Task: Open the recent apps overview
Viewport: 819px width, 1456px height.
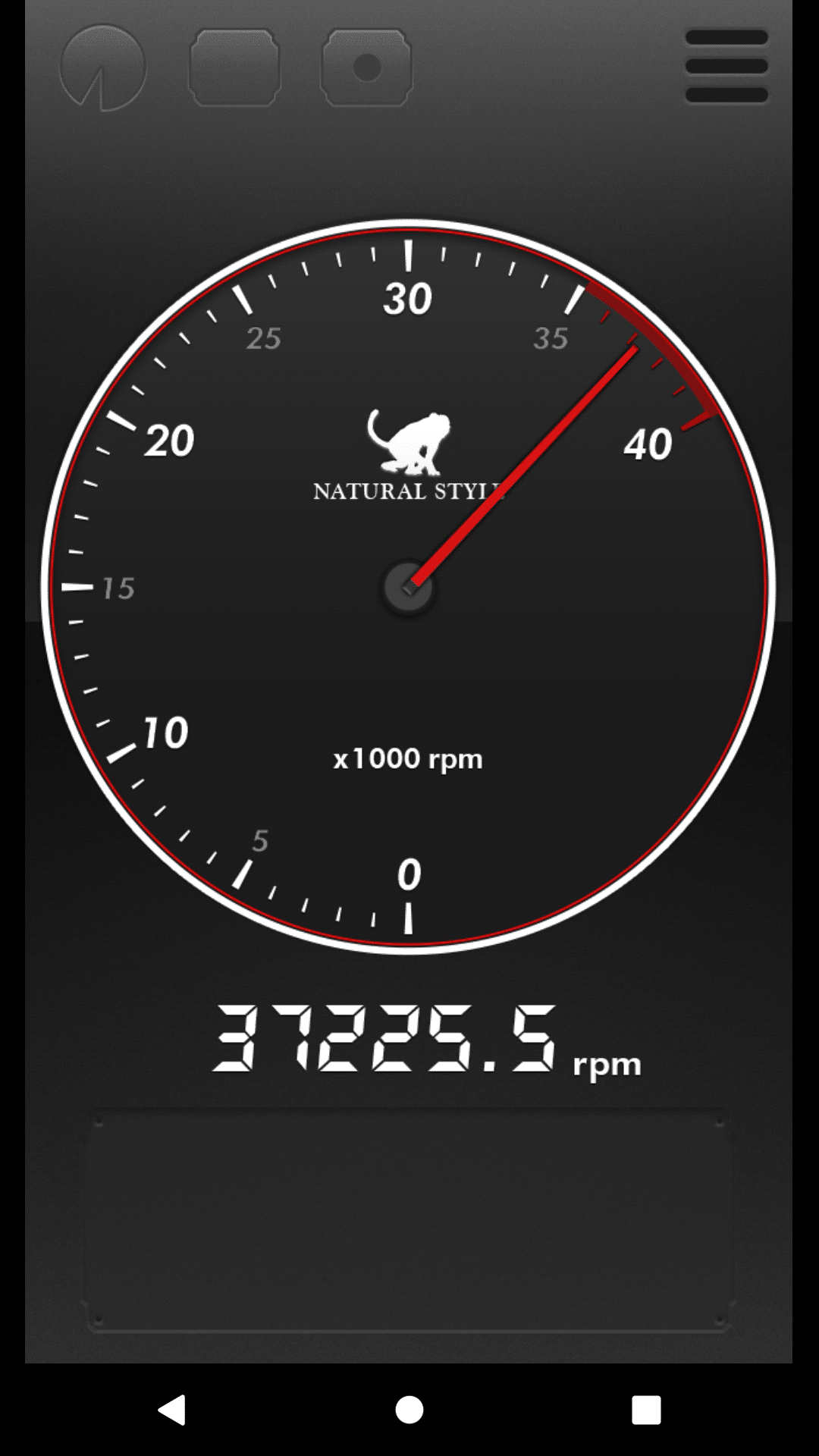Action: click(646, 1410)
